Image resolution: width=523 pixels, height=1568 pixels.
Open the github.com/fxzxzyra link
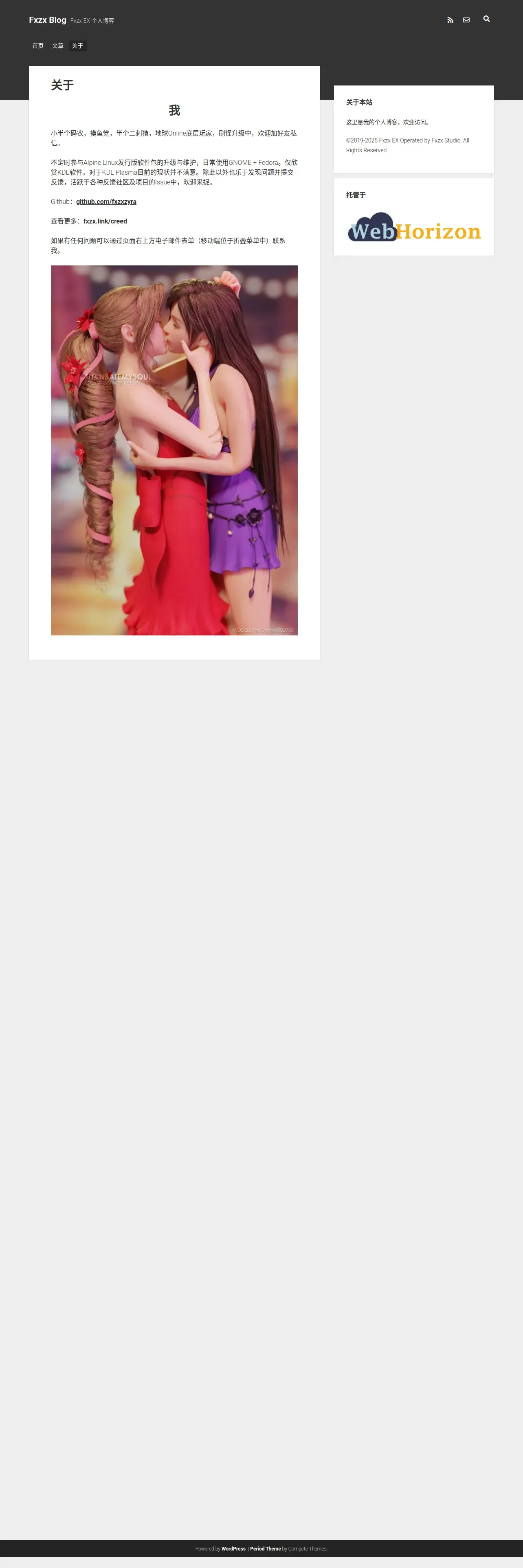point(106,201)
